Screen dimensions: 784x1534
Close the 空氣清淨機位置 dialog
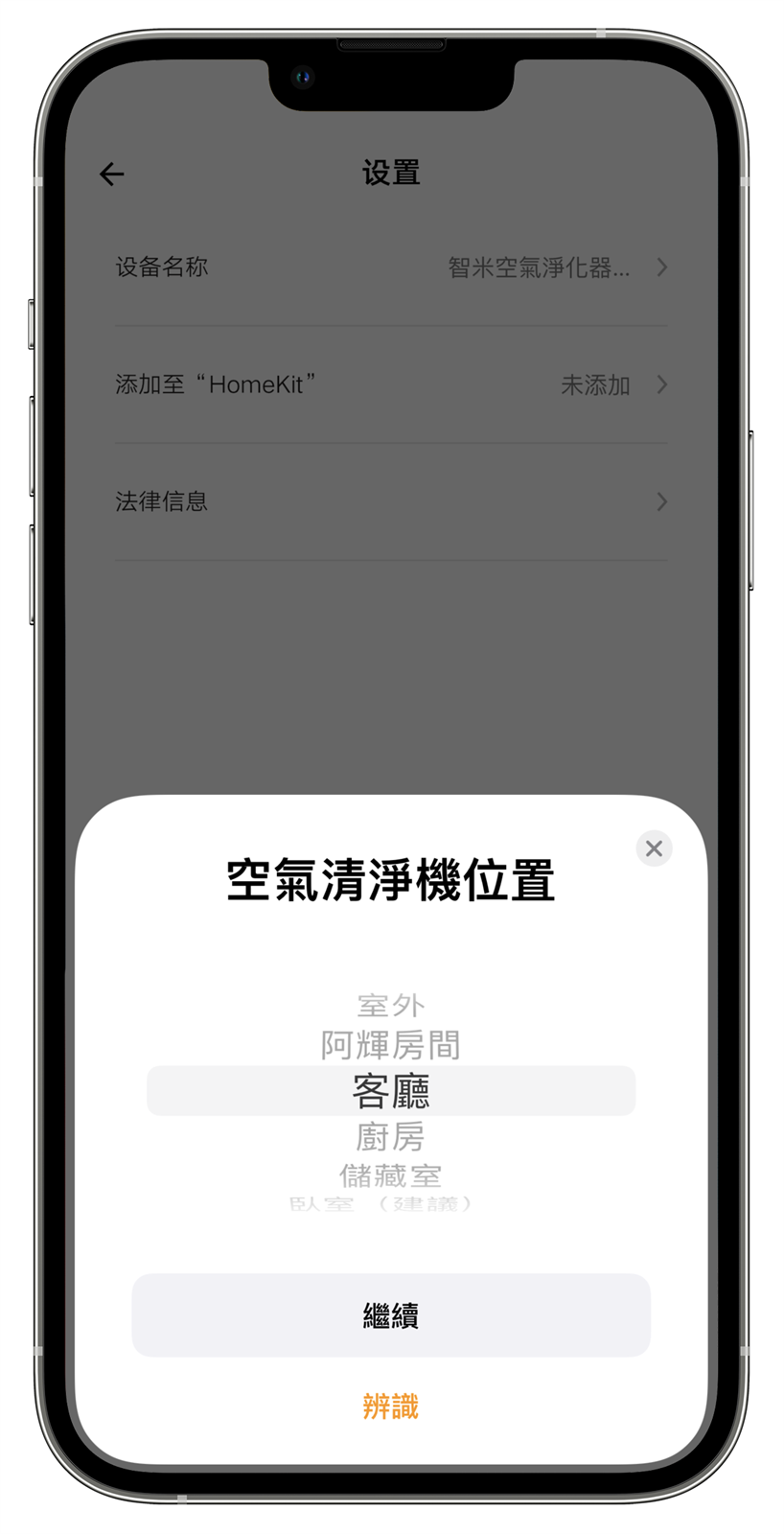[654, 848]
